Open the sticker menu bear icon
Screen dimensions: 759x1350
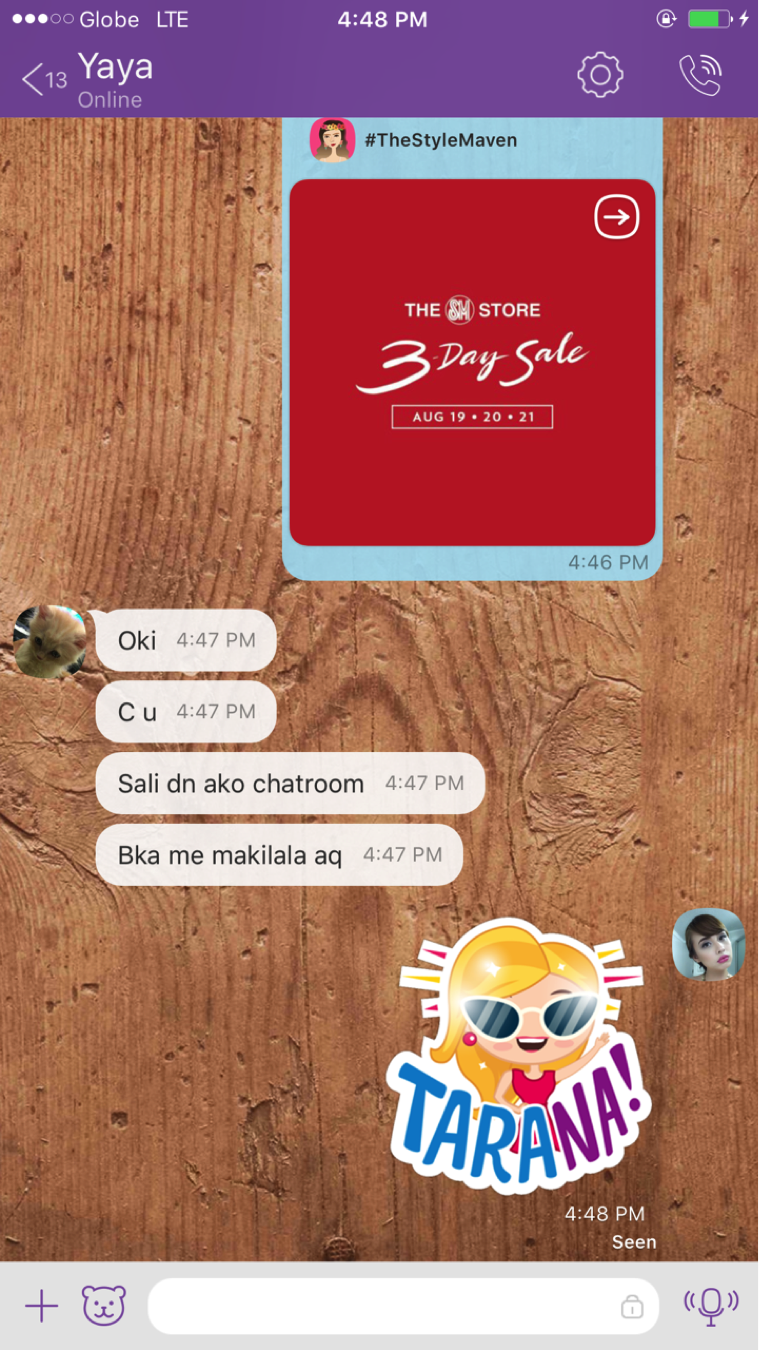point(104,1306)
